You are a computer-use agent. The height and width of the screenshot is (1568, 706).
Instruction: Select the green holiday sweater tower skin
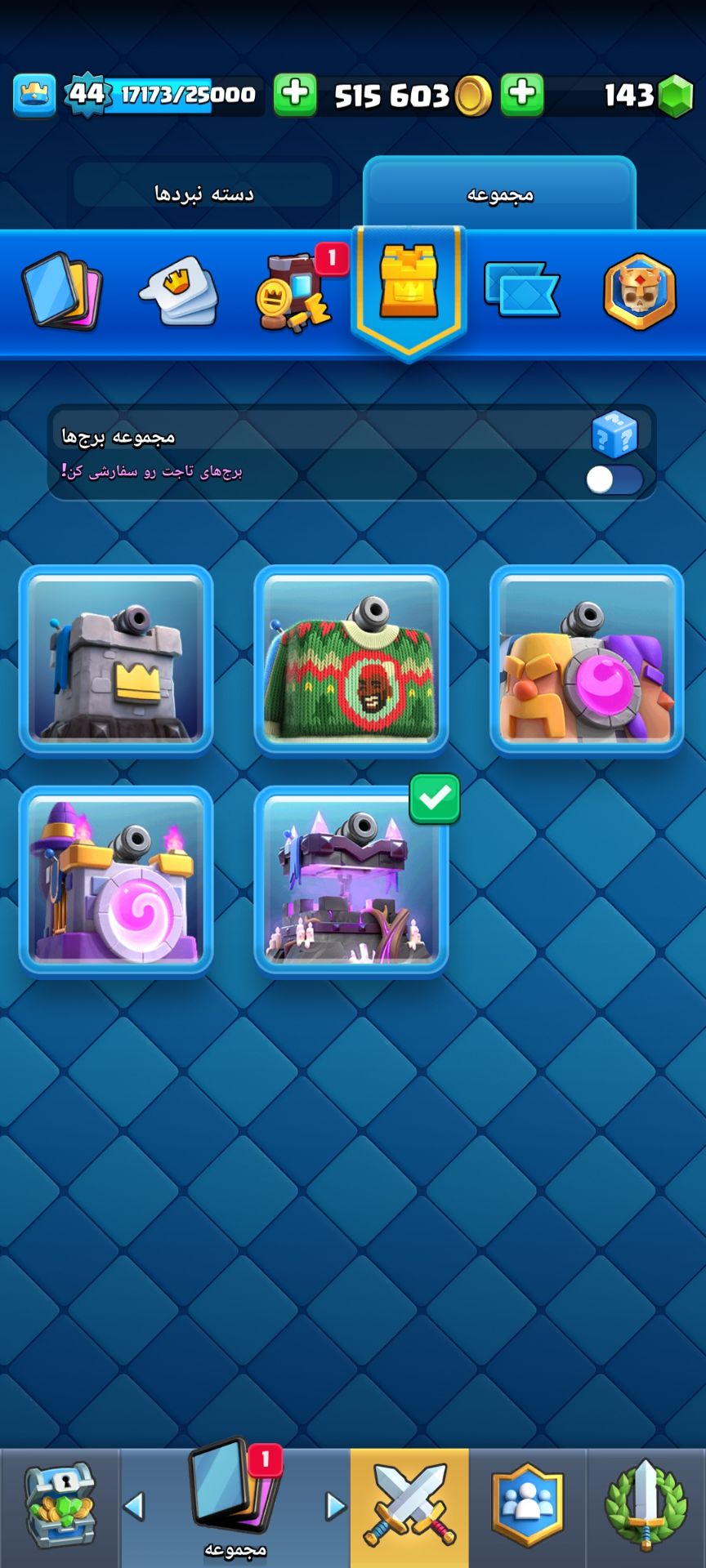[351, 660]
